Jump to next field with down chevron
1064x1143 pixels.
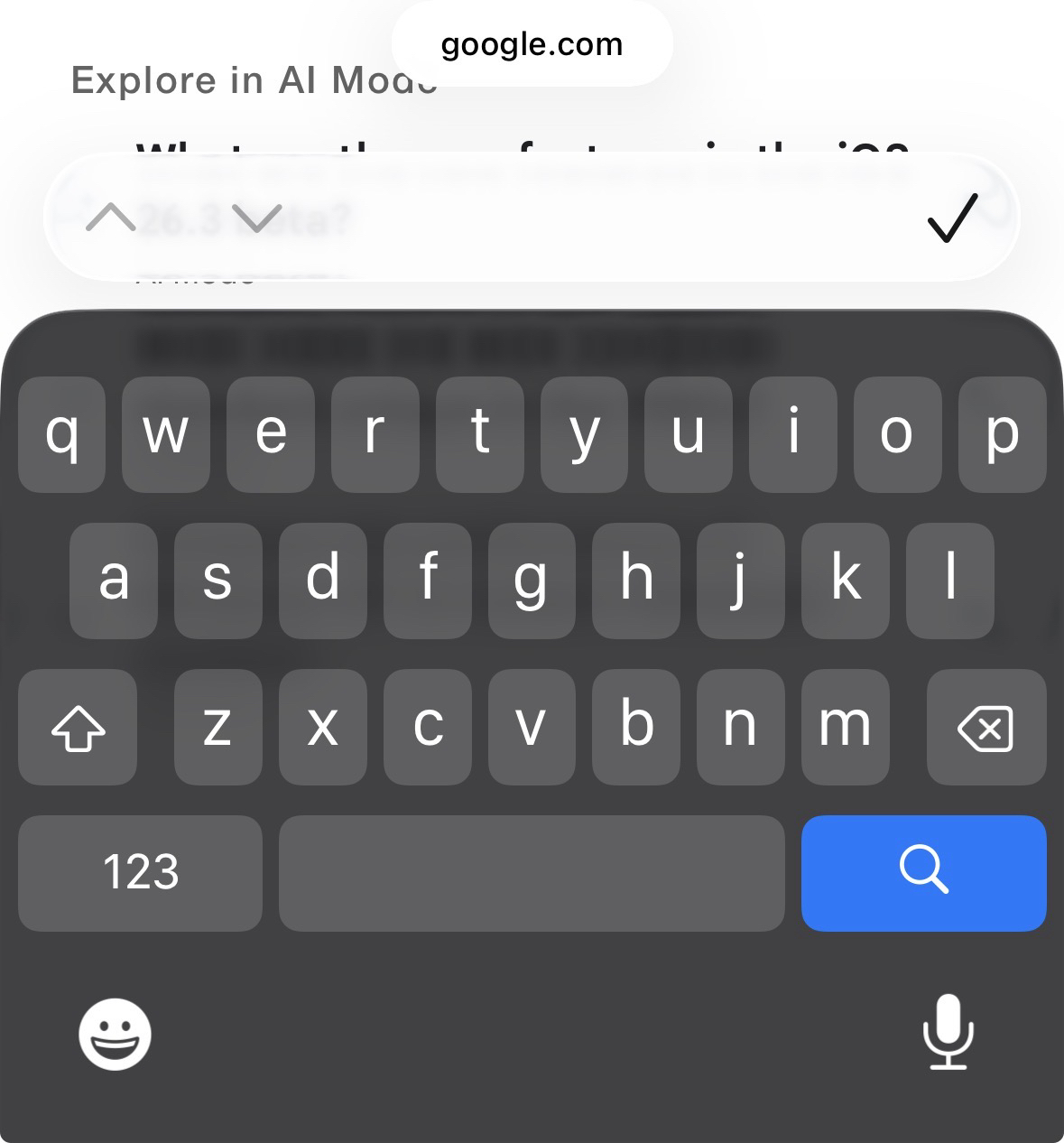257,218
